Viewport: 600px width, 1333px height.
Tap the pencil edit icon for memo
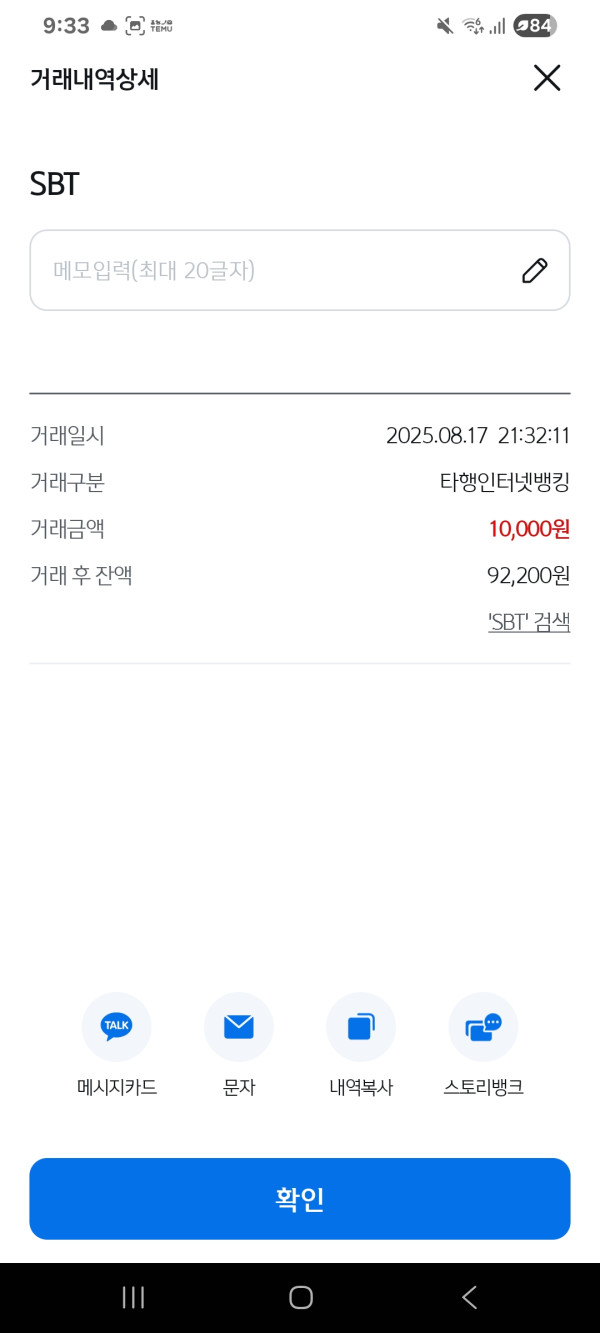[535, 270]
